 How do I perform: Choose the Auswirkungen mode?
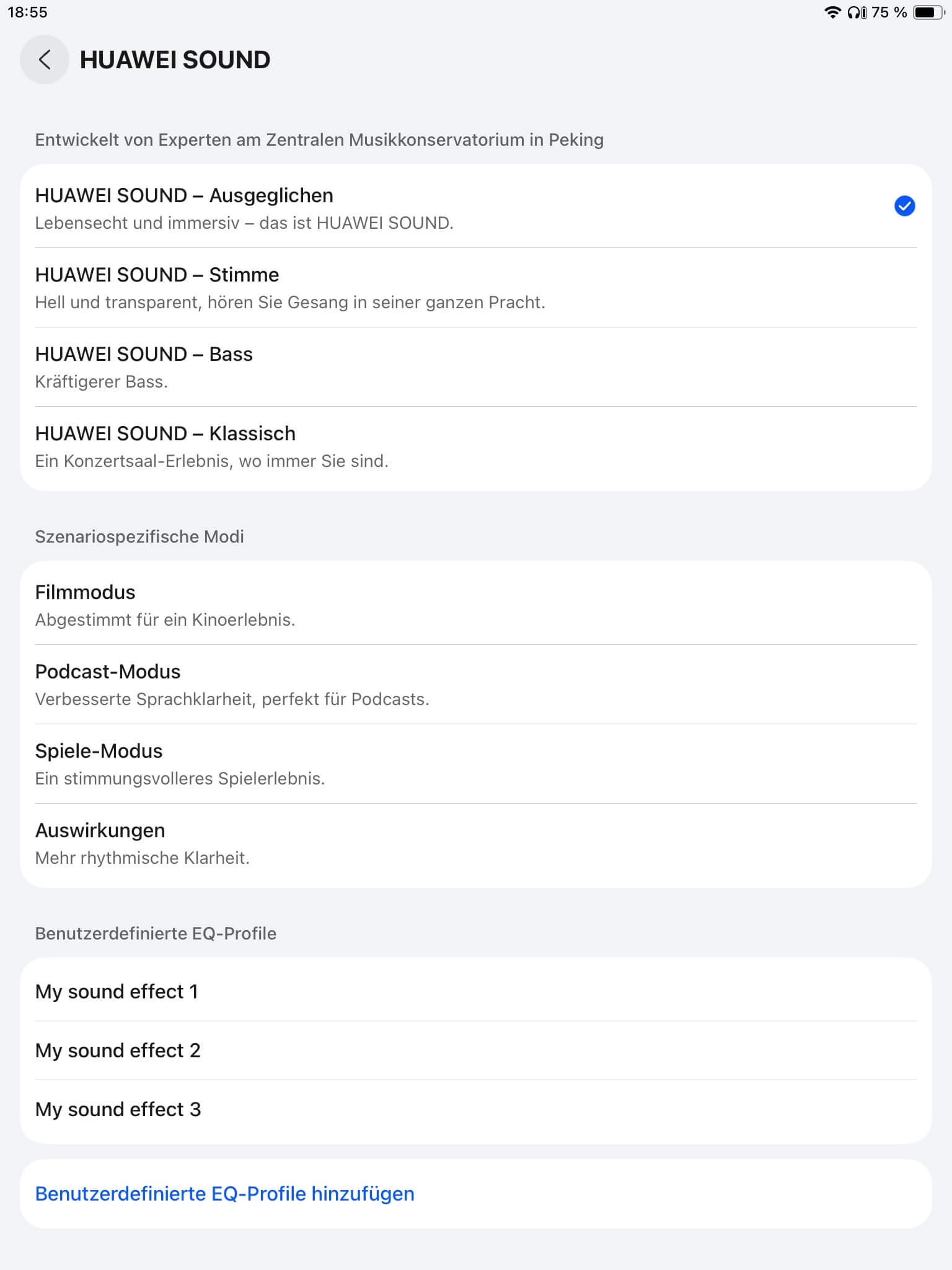pyautogui.click(x=475, y=843)
